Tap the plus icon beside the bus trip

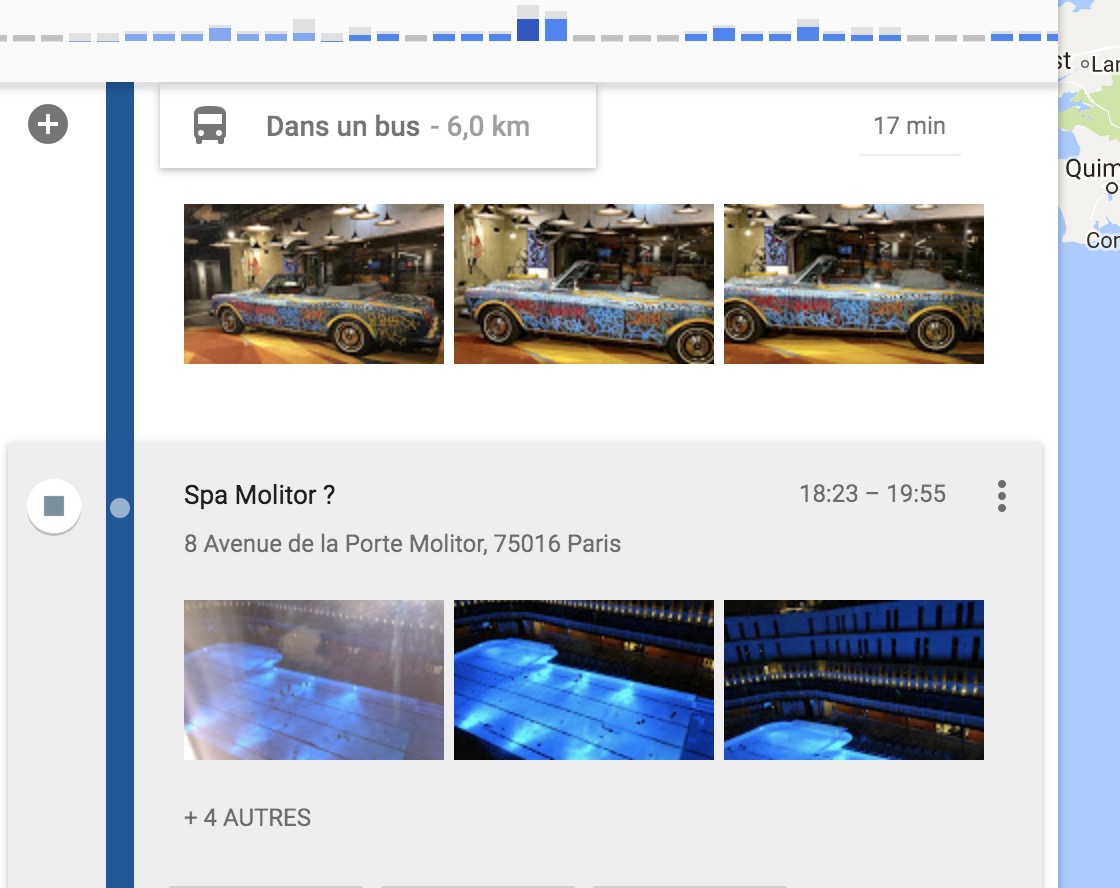click(x=48, y=125)
